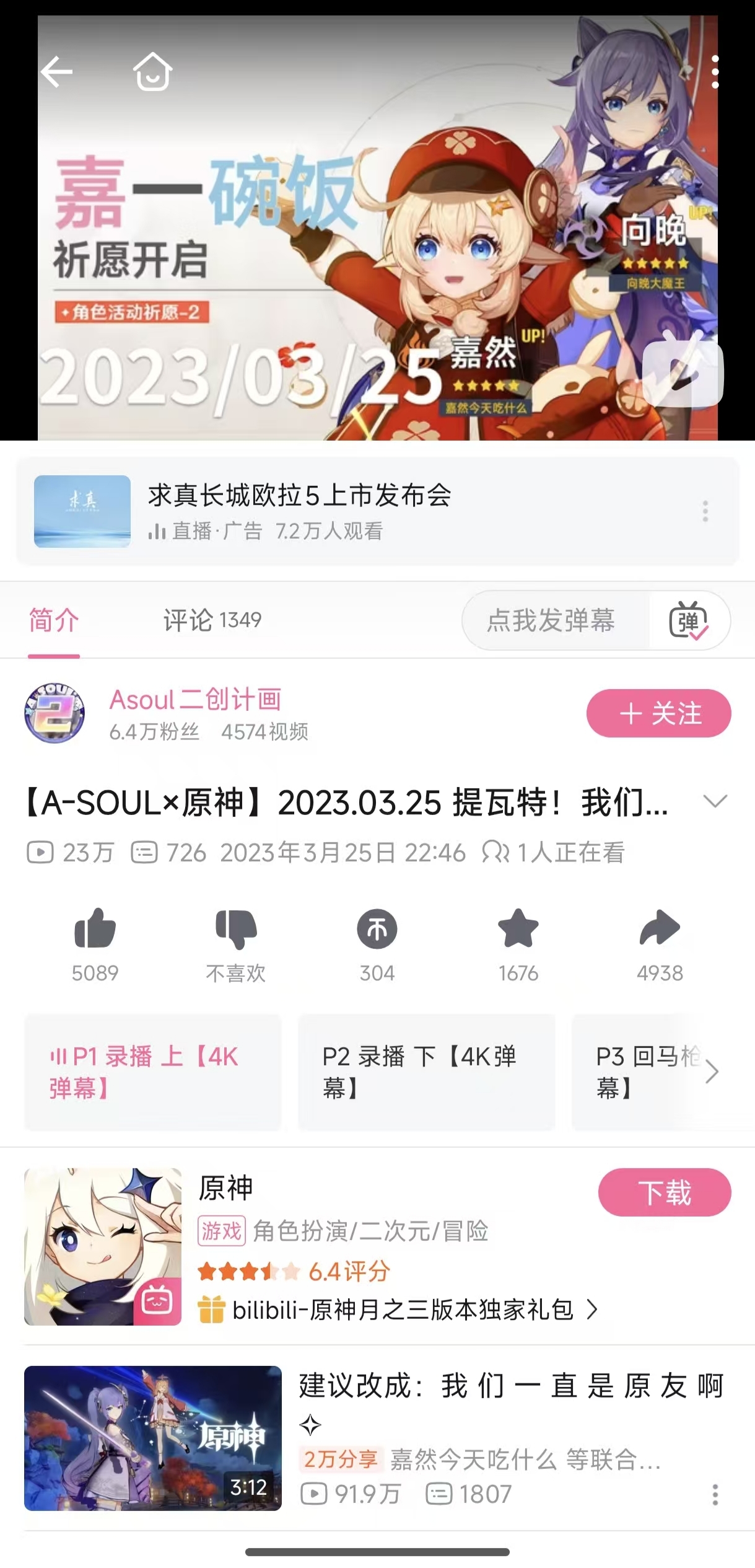Screen dimensions: 755x1568
Task: Share this video
Action: [660, 930]
